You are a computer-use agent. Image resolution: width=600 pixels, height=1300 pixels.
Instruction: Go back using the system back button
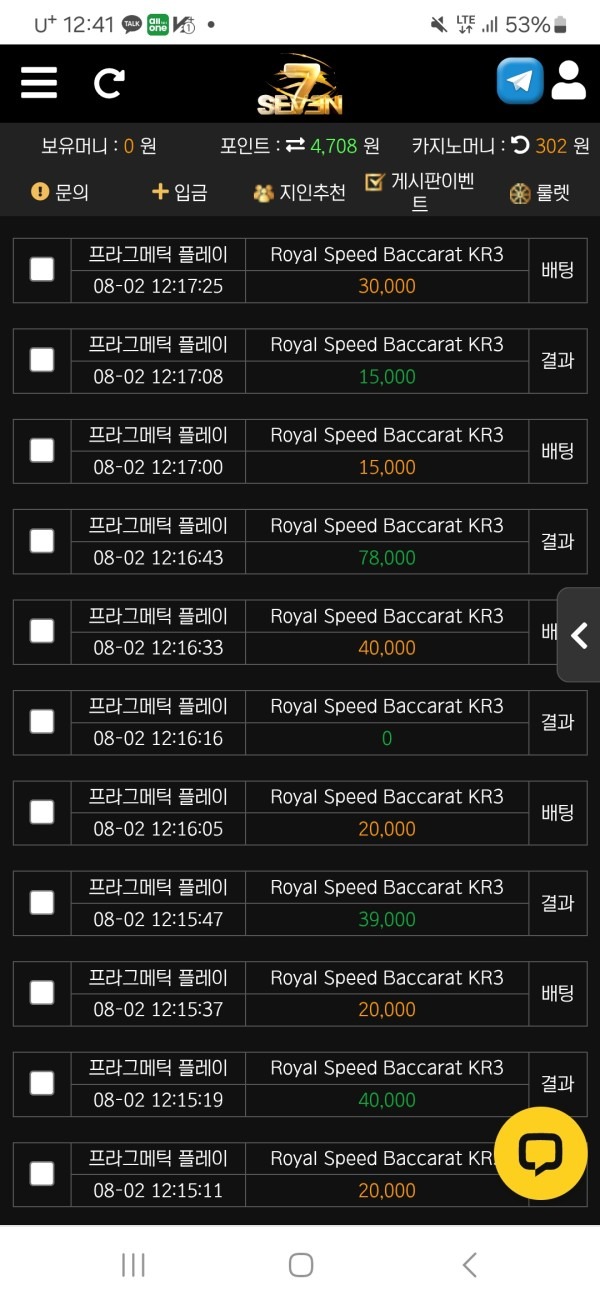tap(469, 1265)
